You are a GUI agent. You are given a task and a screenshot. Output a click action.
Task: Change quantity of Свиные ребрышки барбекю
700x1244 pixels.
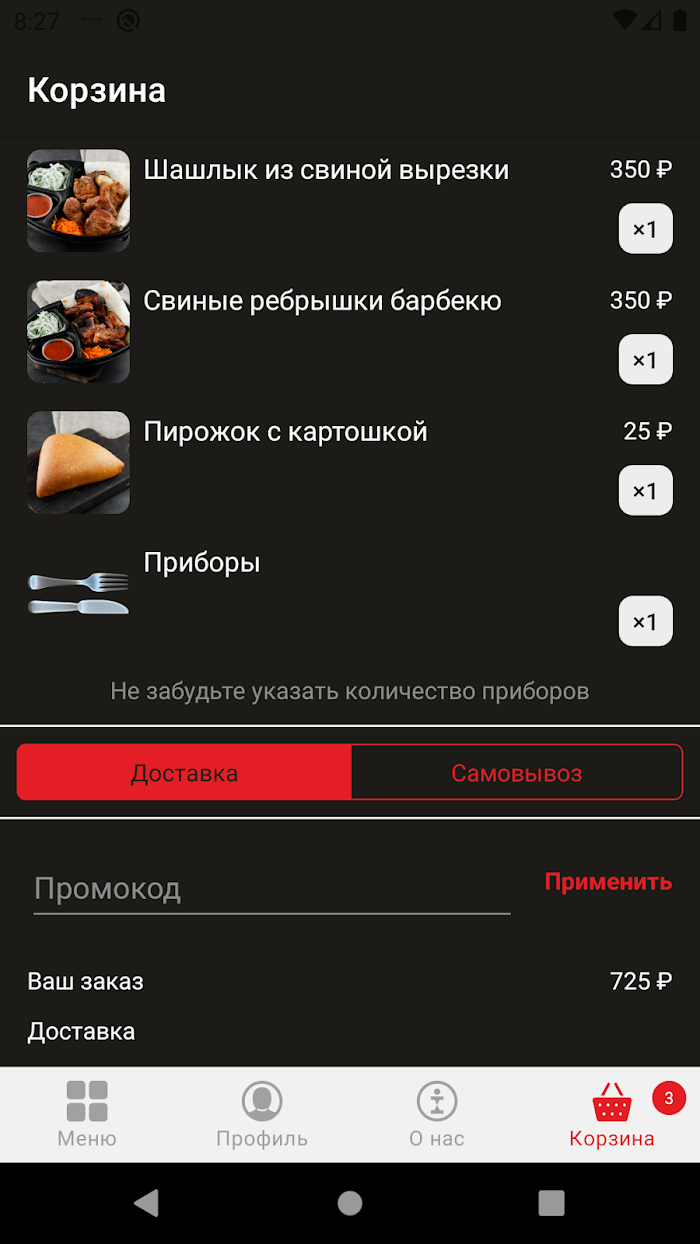click(645, 360)
